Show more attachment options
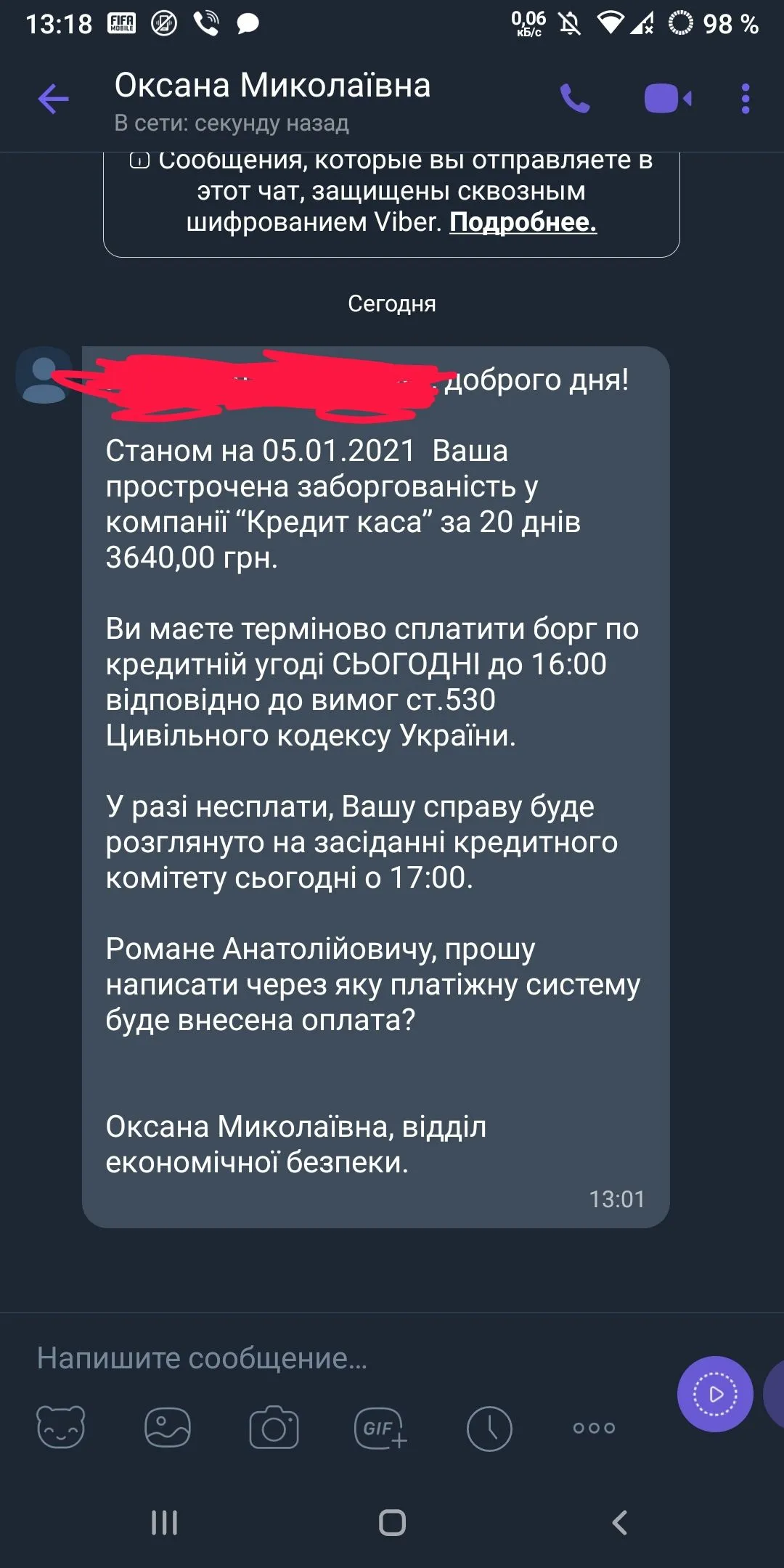 pos(594,1428)
